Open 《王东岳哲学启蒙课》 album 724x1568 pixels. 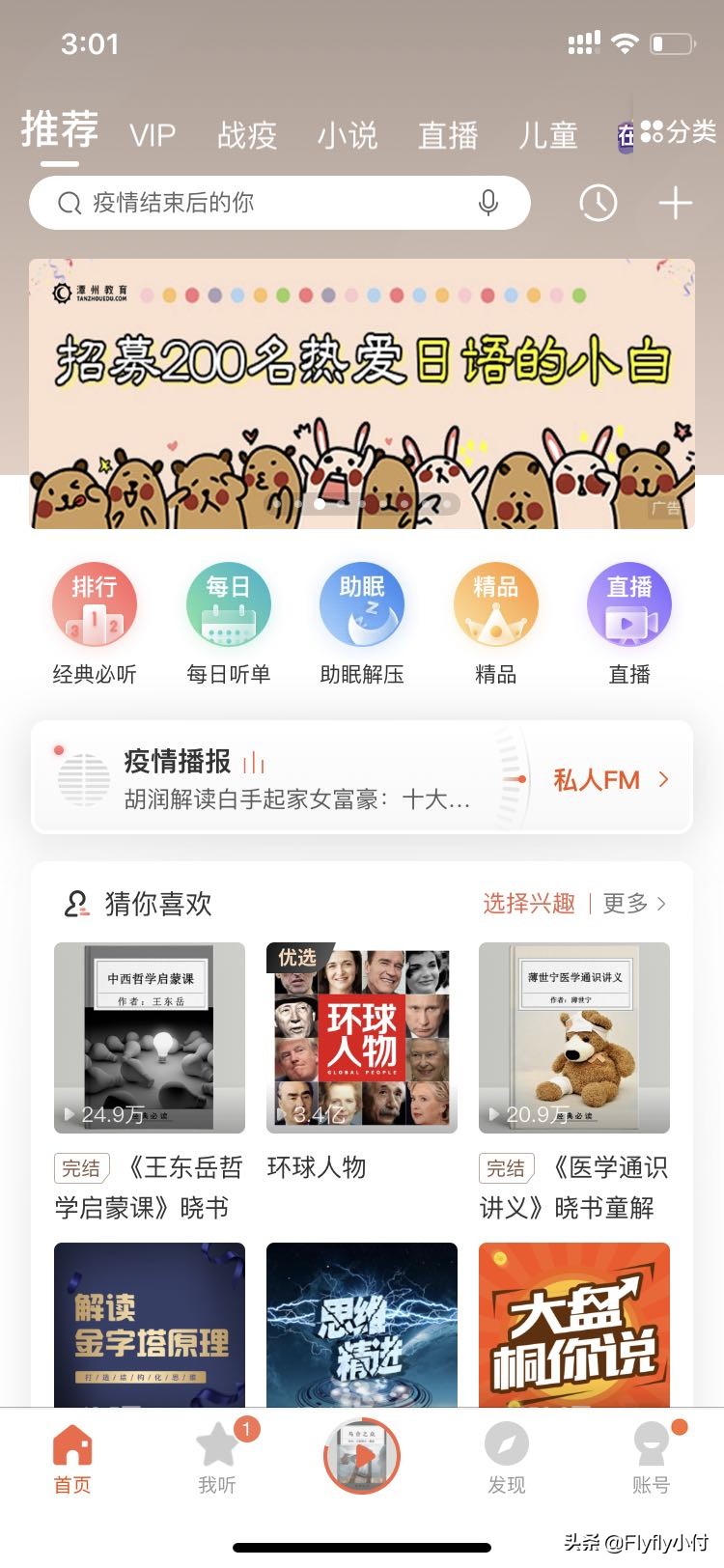[x=150, y=1082]
